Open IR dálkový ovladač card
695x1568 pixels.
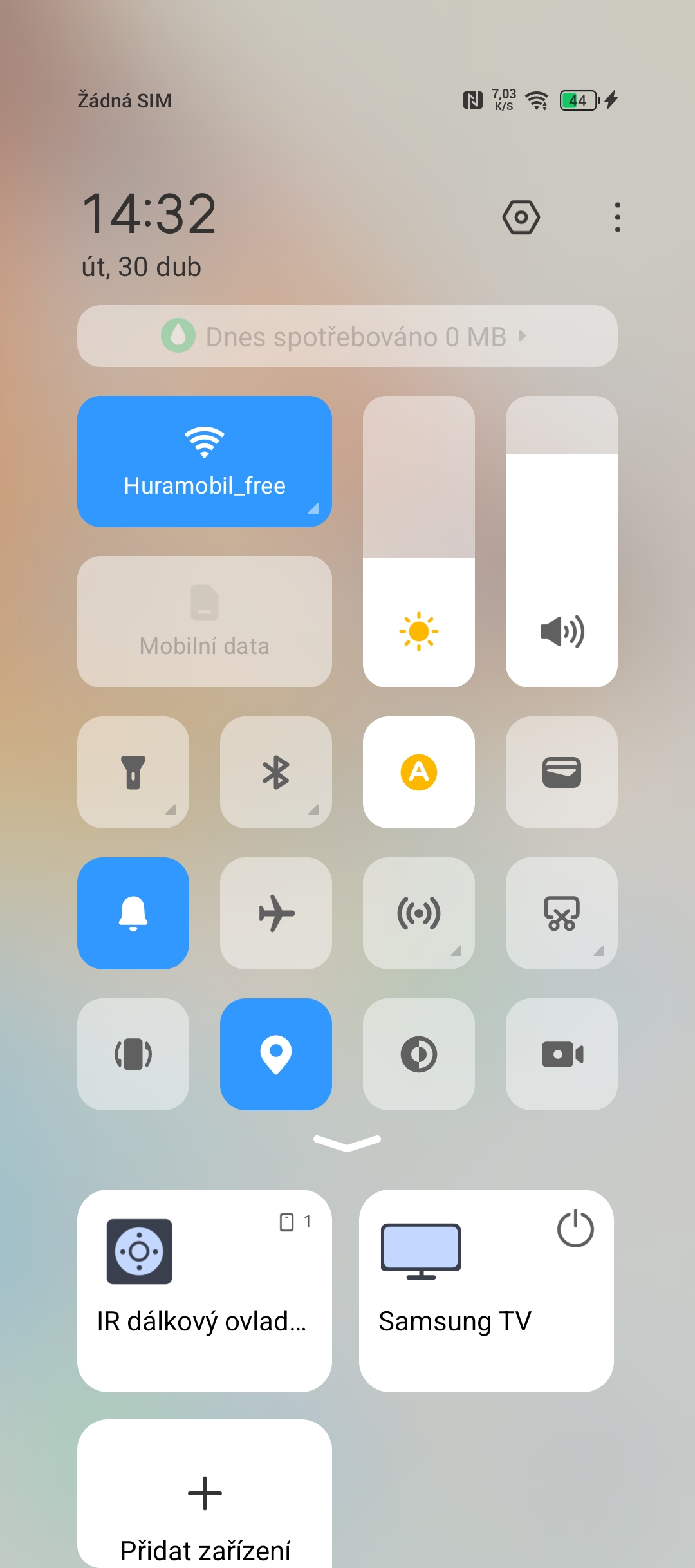(x=204, y=1291)
